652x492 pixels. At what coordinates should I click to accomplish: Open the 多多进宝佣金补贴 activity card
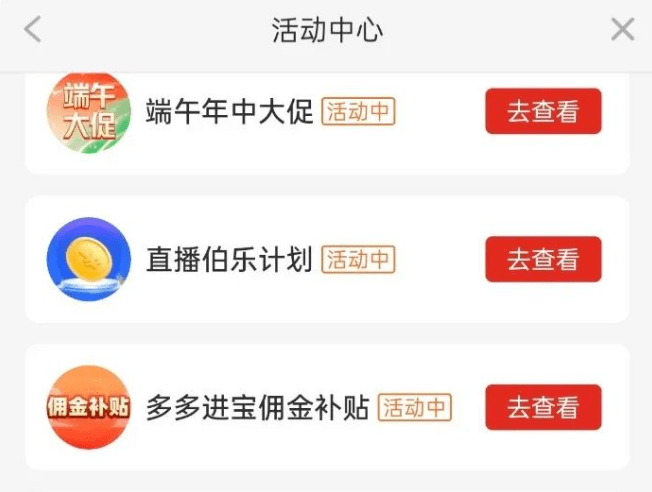[x=258, y=408]
